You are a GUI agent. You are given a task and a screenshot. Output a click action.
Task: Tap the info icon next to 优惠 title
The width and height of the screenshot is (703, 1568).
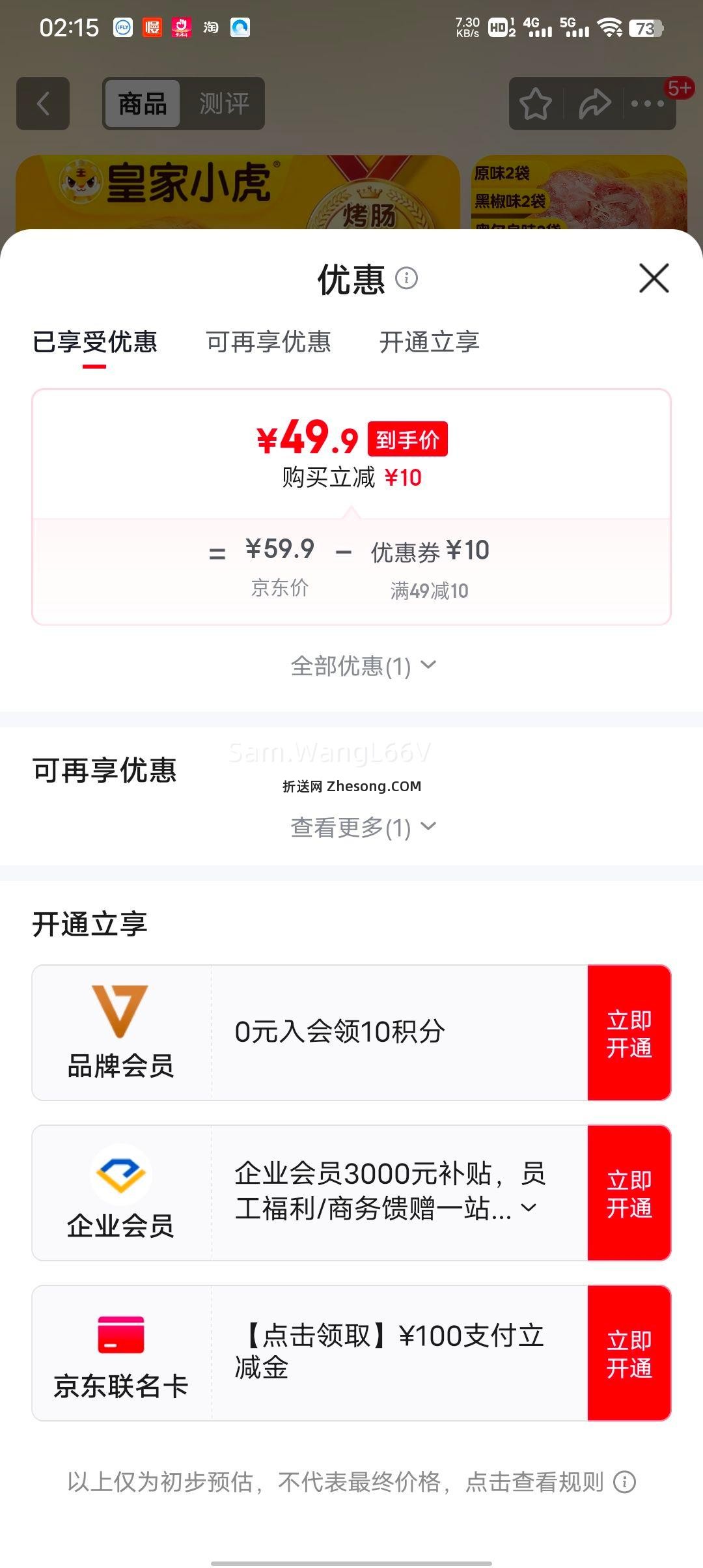pos(407,279)
